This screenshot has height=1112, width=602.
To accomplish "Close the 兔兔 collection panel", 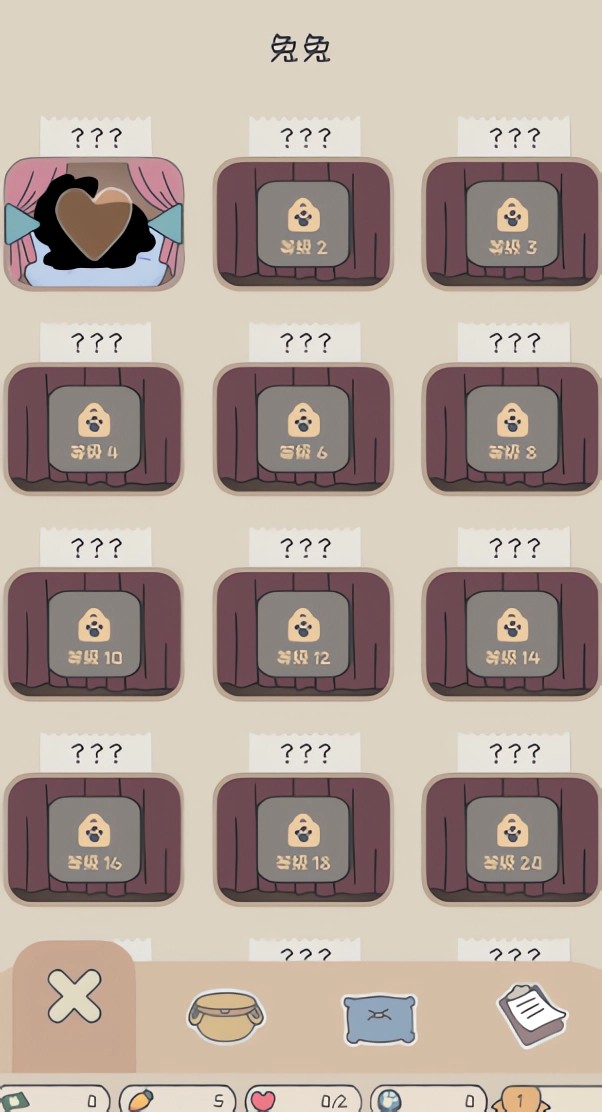I will (x=75, y=996).
